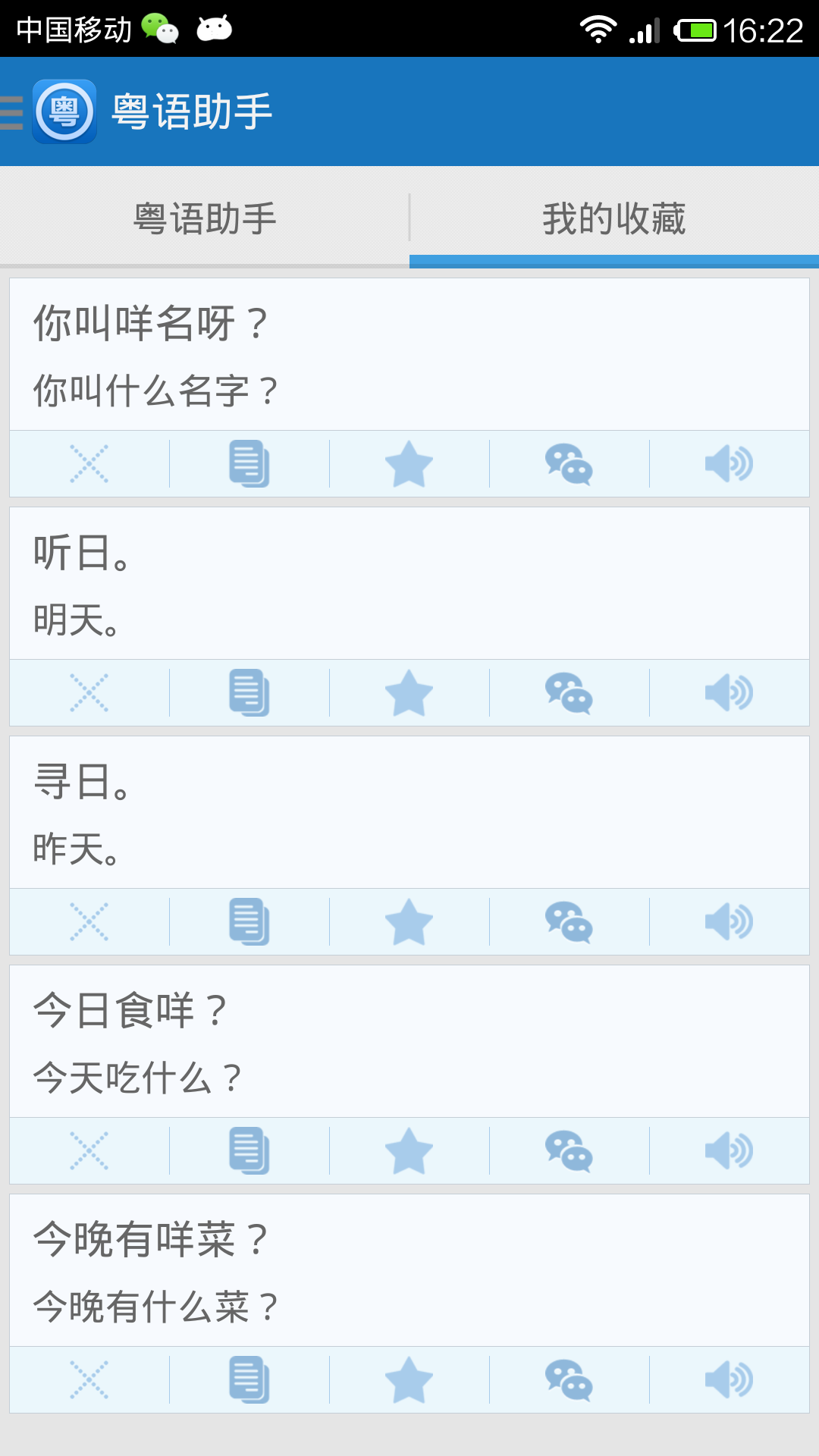Hear pronunciation of 今日食咩
819x1456 pixels.
click(x=729, y=1150)
